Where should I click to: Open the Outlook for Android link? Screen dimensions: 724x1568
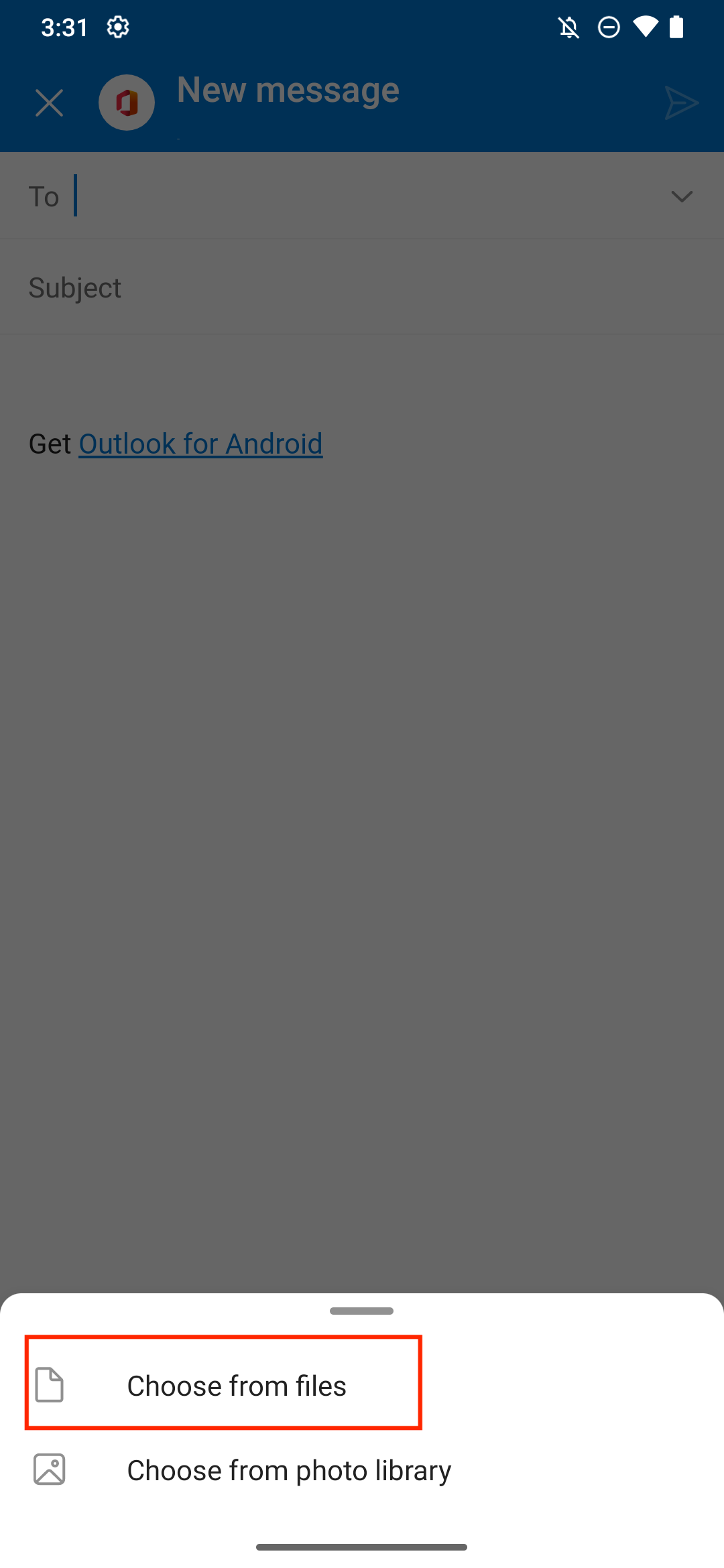click(x=200, y=444)
